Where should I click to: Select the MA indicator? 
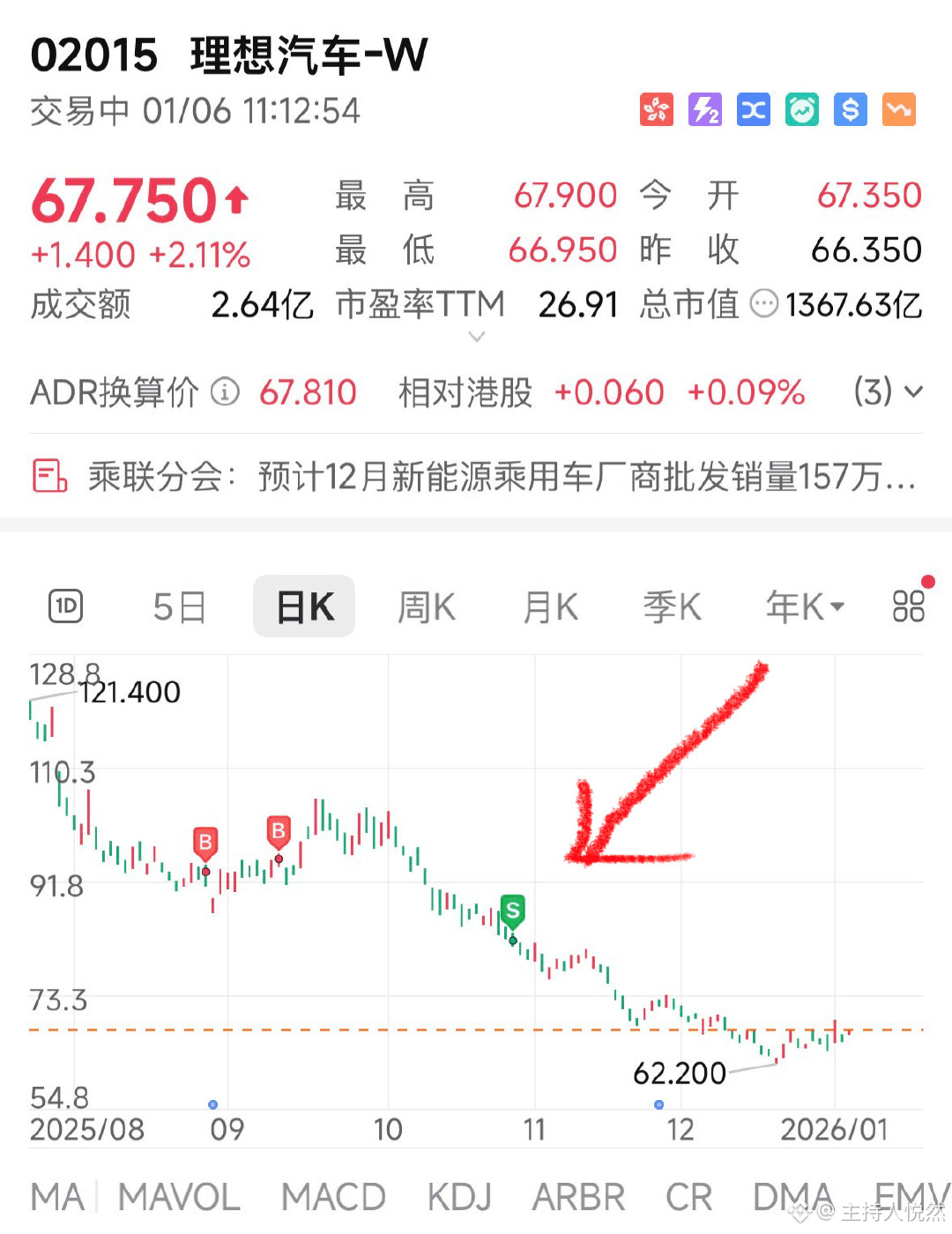(56, 1197)
